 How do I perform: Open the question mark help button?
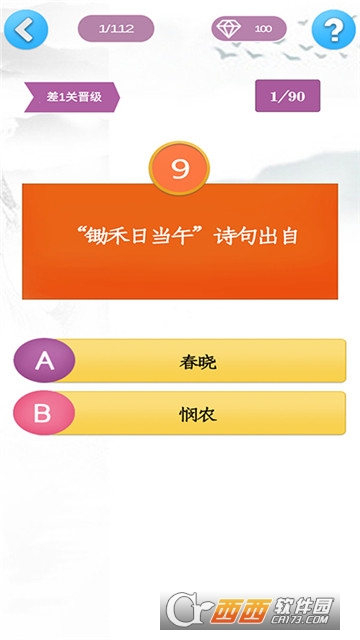point(333,29)
